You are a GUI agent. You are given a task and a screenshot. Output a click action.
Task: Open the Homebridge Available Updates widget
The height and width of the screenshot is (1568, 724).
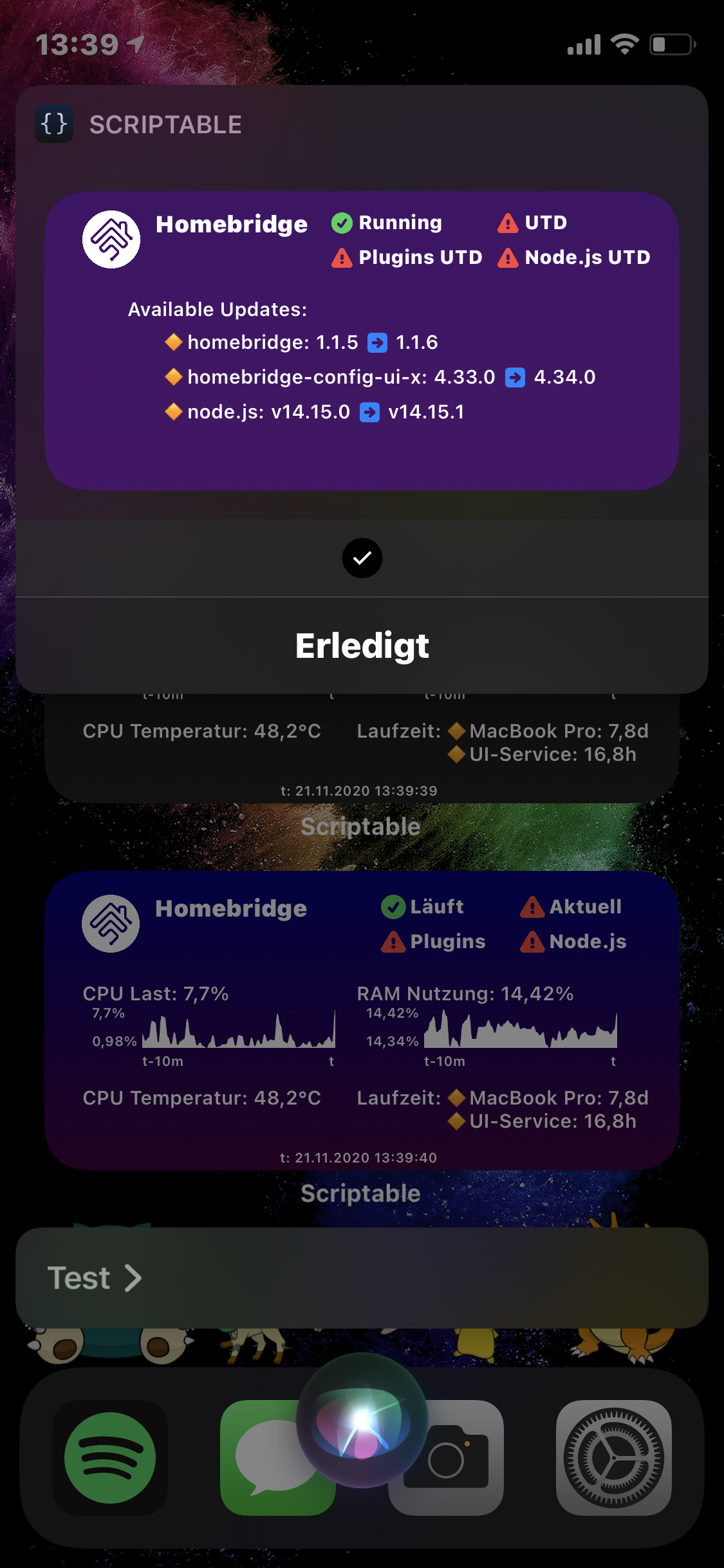(362, 341)
